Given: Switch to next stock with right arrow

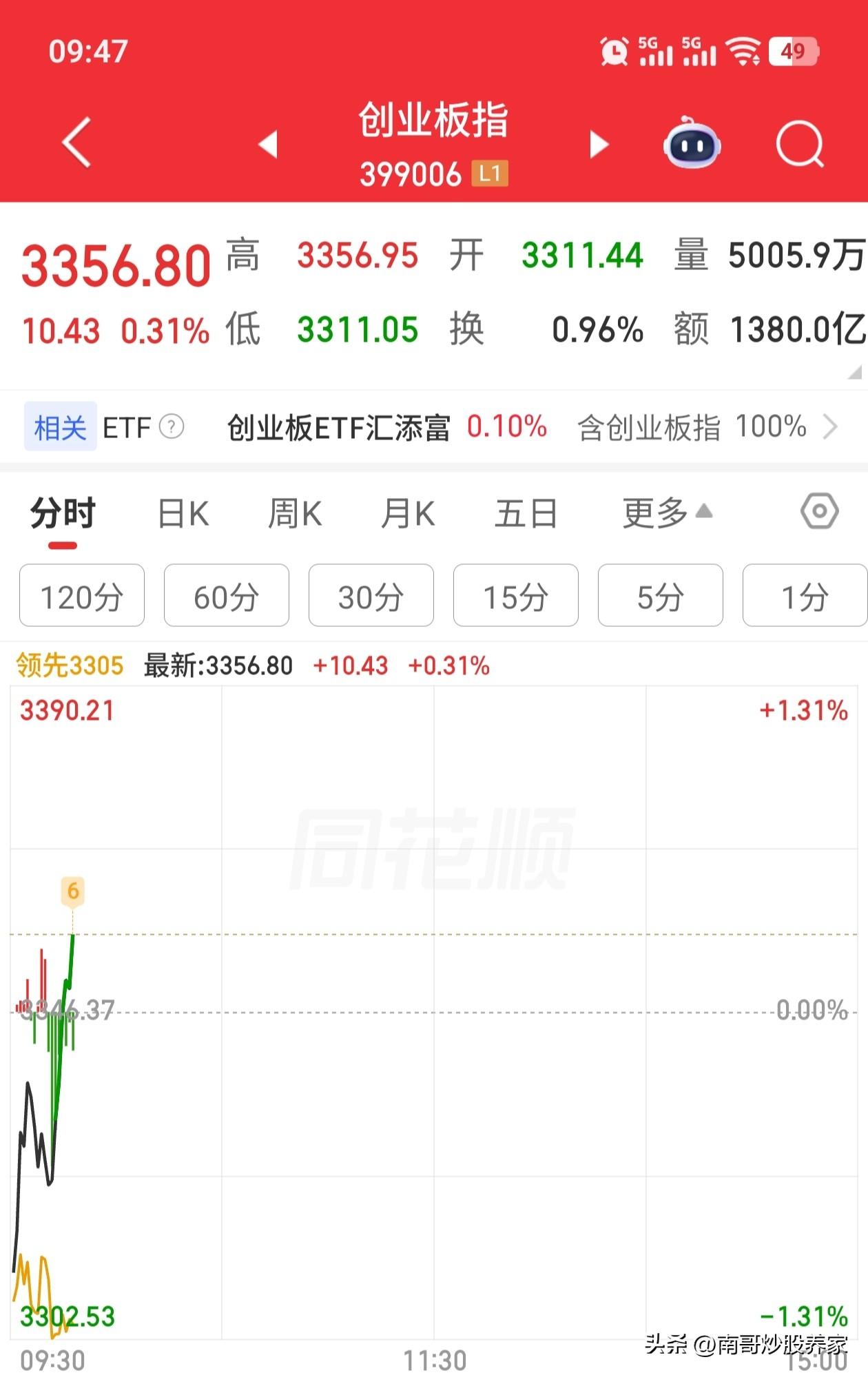Looking at the screenshot, I should pos(599,145).
